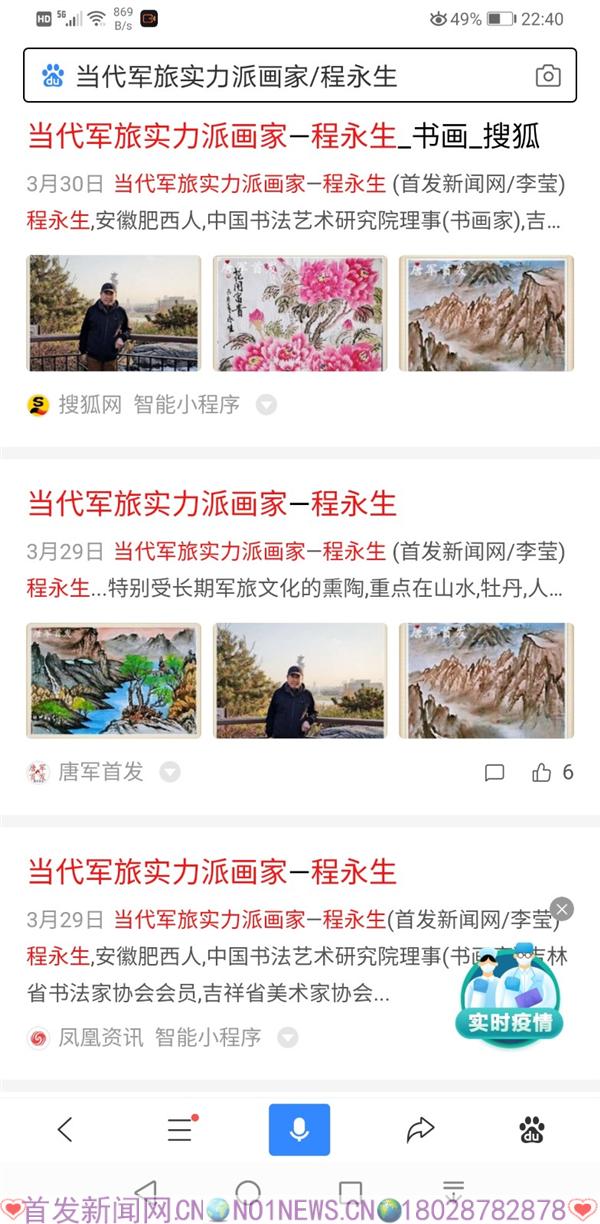View man's photo thumbnail in 搜狐 result
The width and height of the screenshot is (600, 1224).
[113, 313]
